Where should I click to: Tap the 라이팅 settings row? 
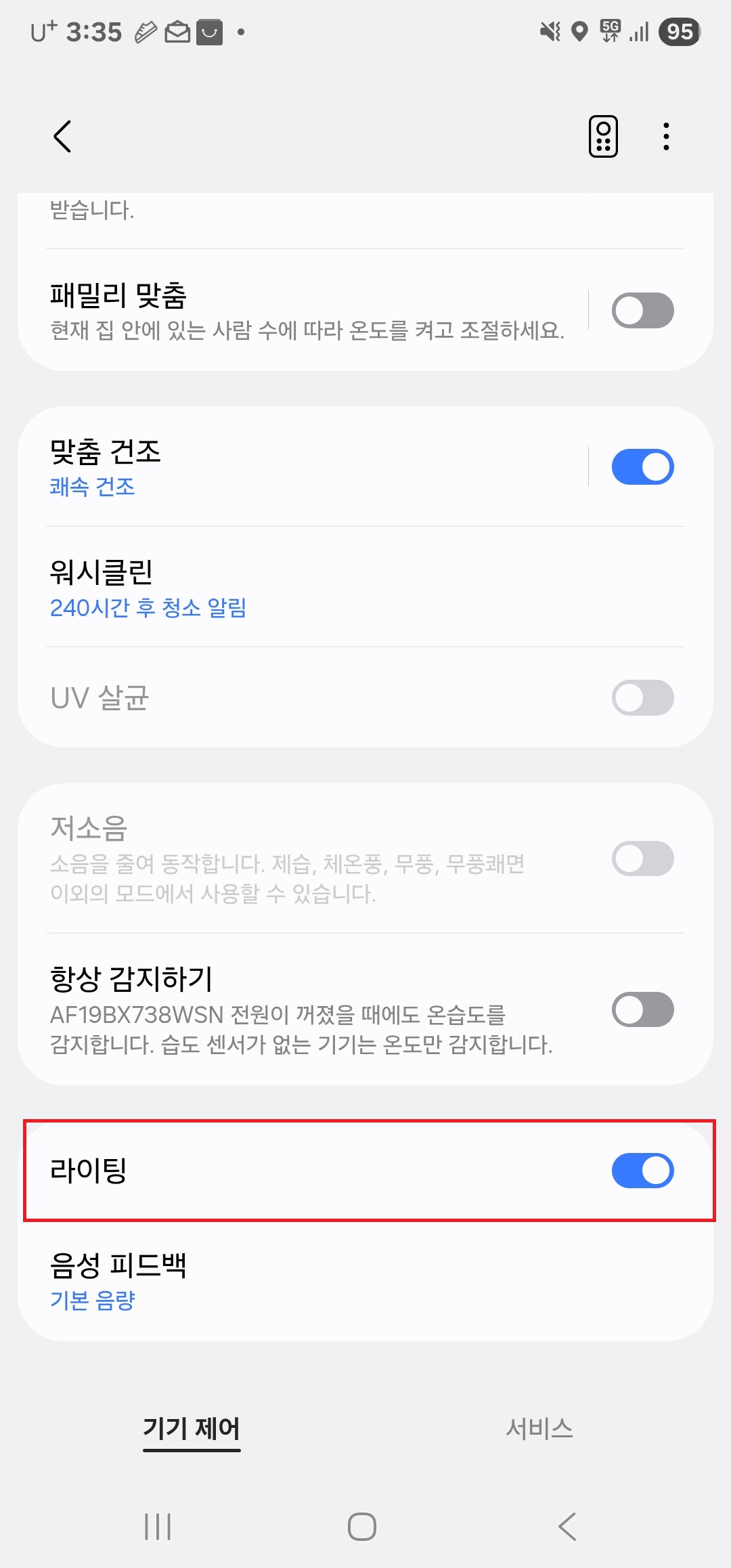(x=271, y=1169)
